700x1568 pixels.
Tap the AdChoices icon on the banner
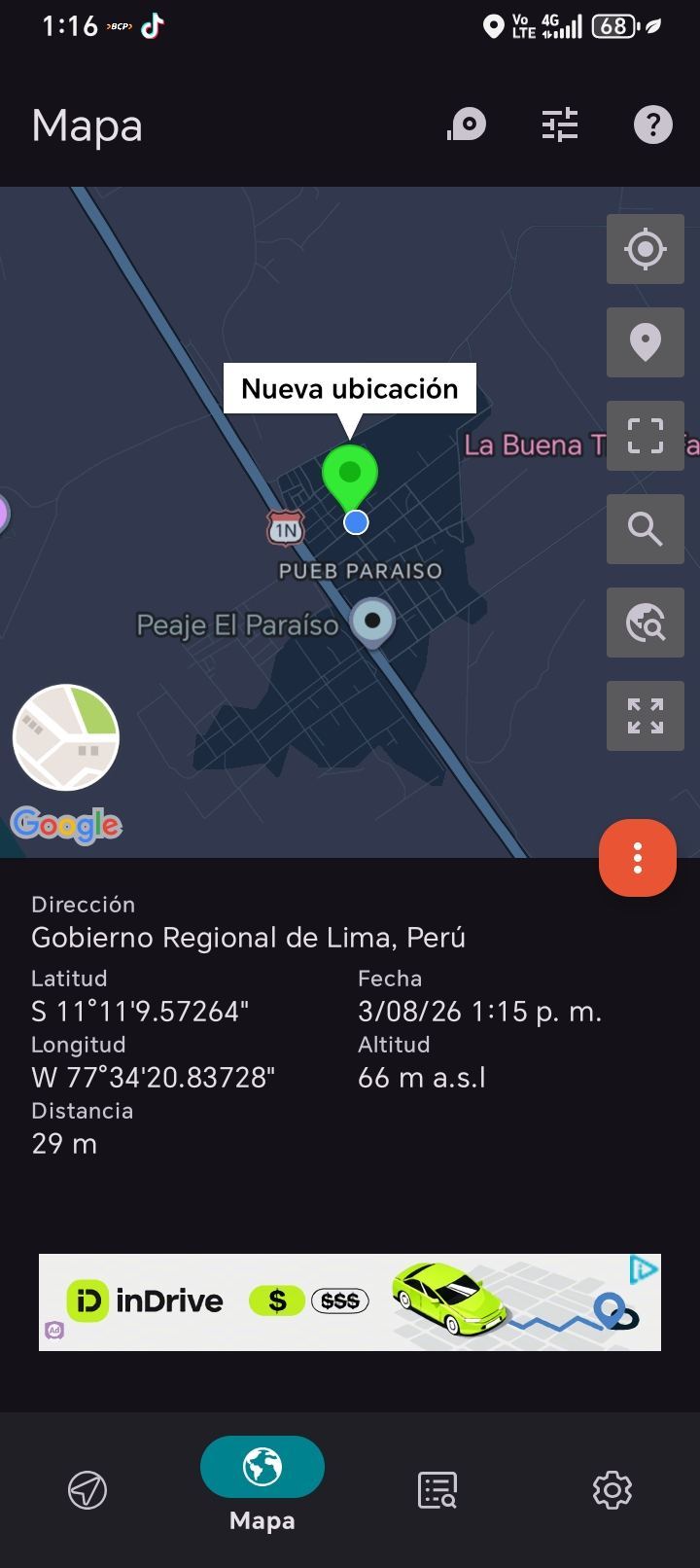click(644, 1269)
